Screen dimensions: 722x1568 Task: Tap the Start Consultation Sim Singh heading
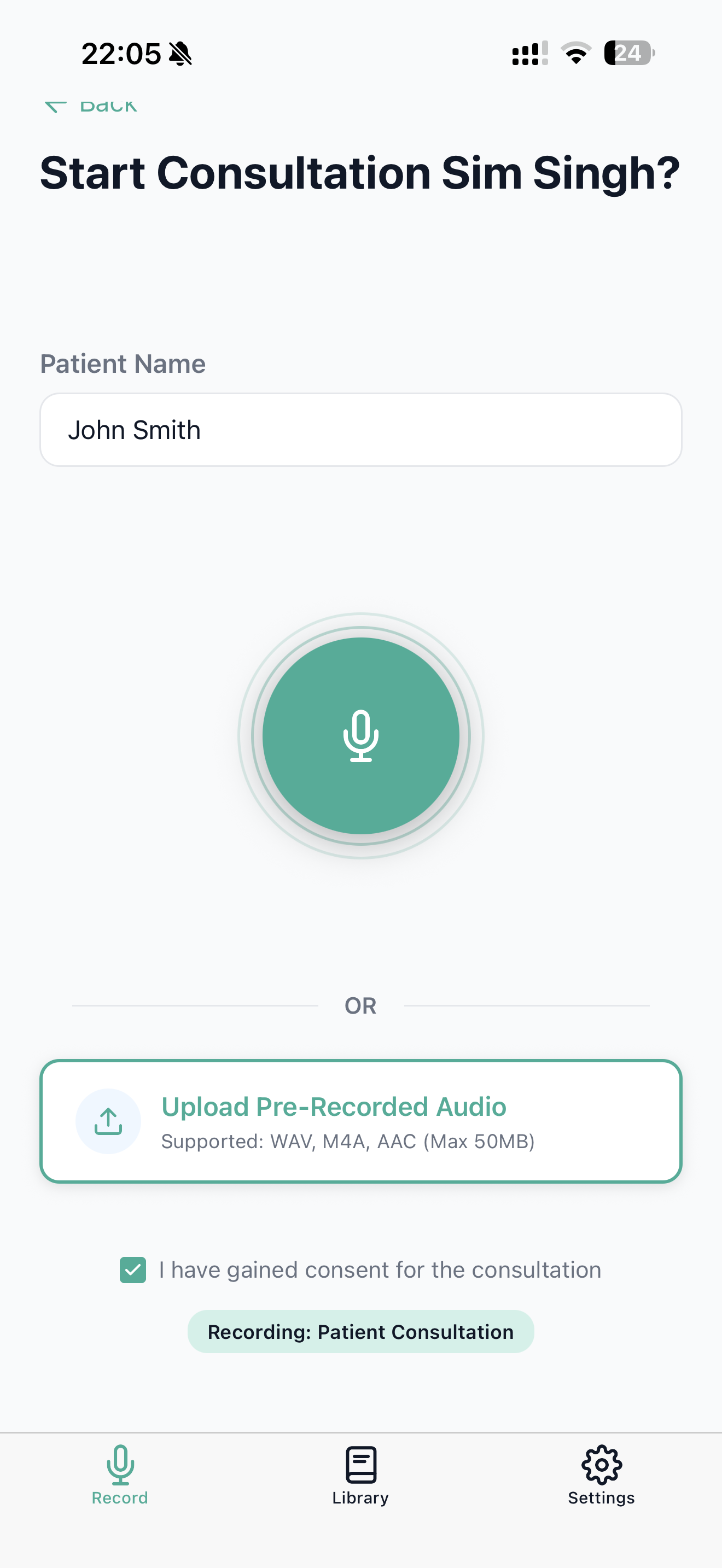(x=360, y=173)
